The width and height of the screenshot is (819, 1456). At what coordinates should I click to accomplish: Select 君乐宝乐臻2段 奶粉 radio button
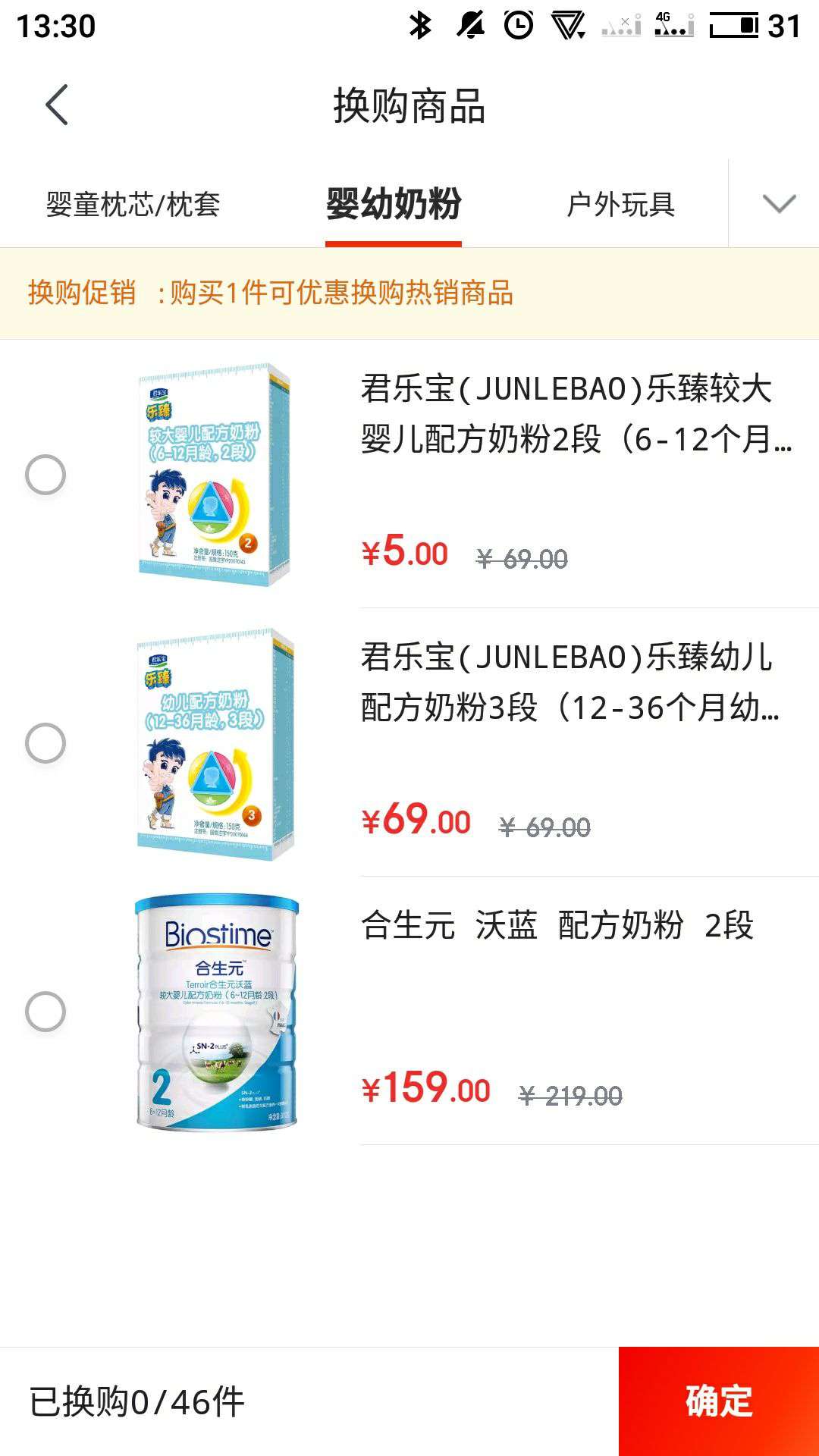pyautogui.click(x=45, y=475)
